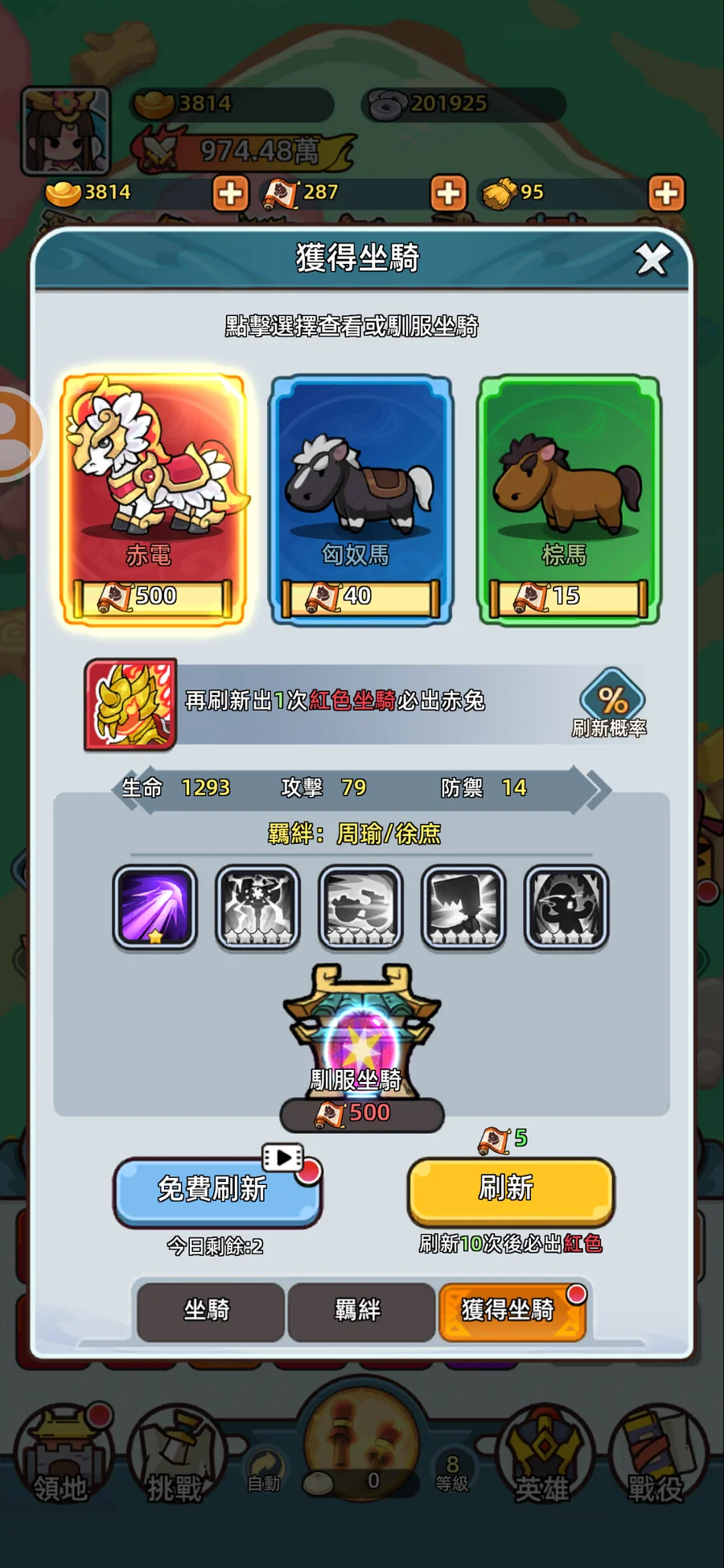Add scrolls with the plus next to 287

point(449,193)
